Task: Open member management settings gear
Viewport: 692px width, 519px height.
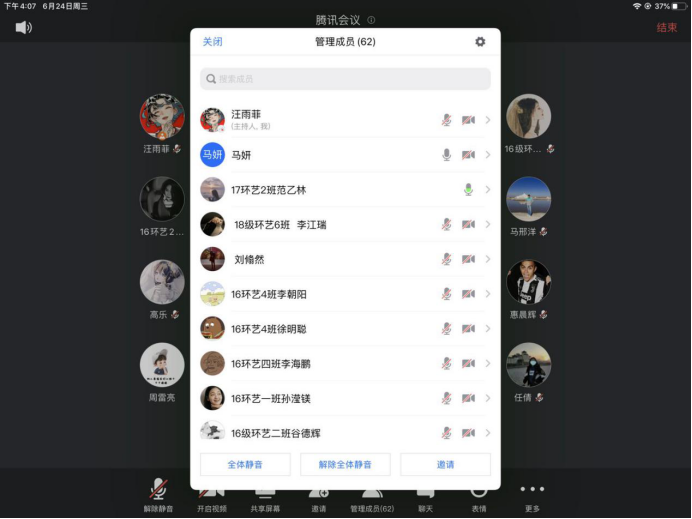Action: pyautogui.click(x=480, y=41)
